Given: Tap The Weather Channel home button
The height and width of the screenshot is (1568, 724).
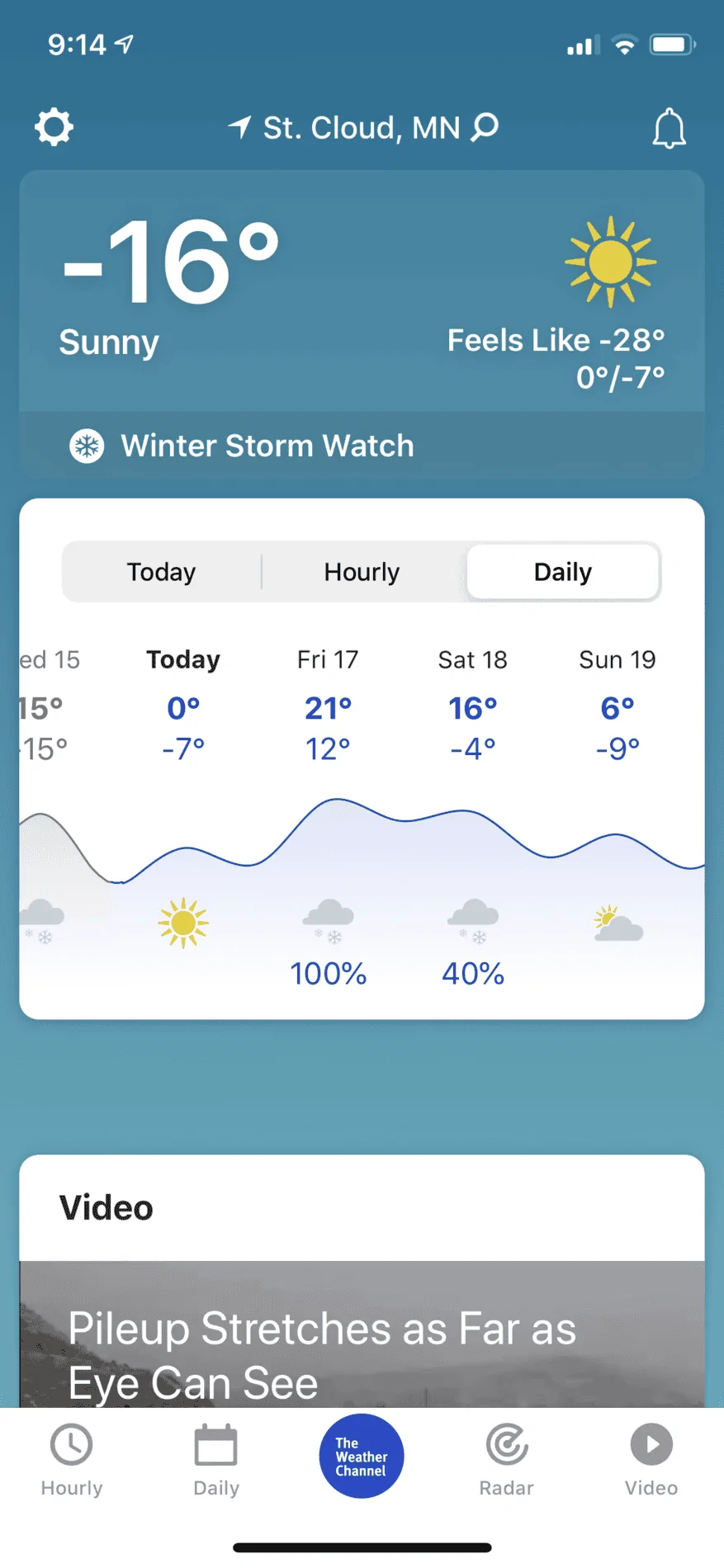Looking at the screenshot, I should [362, 1457].
